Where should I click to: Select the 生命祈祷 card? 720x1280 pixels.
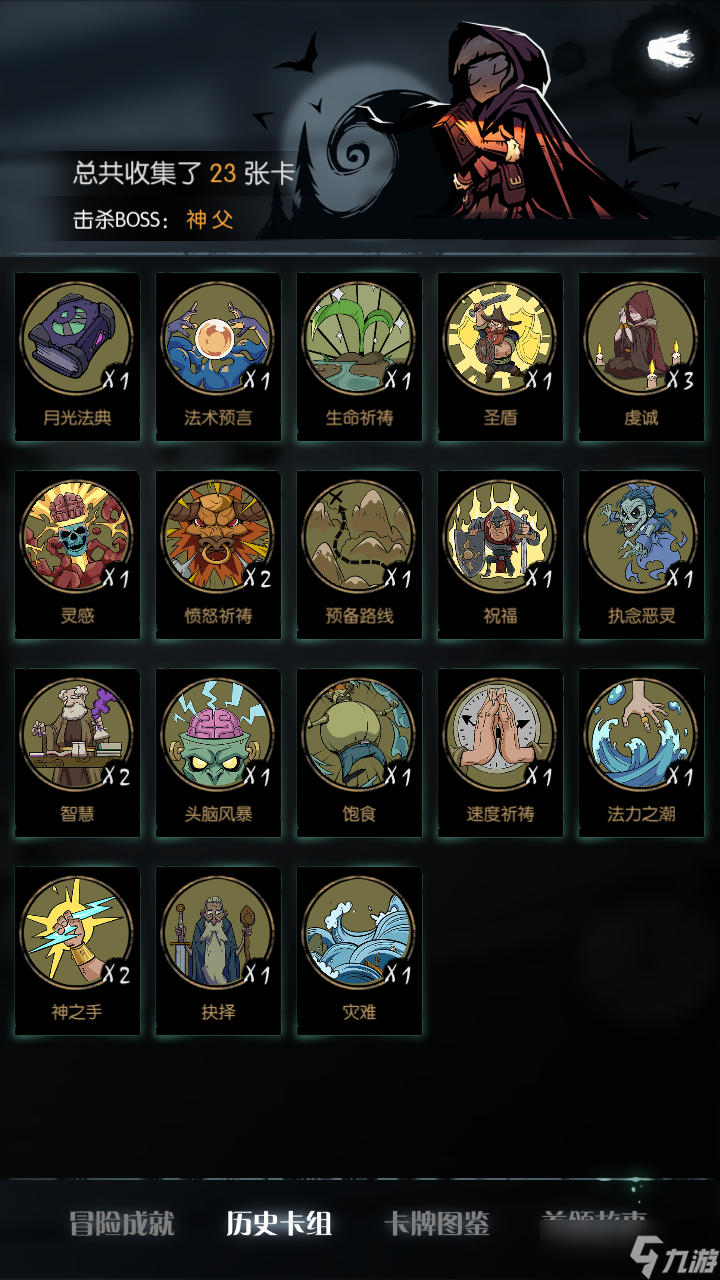pos(359,357)
